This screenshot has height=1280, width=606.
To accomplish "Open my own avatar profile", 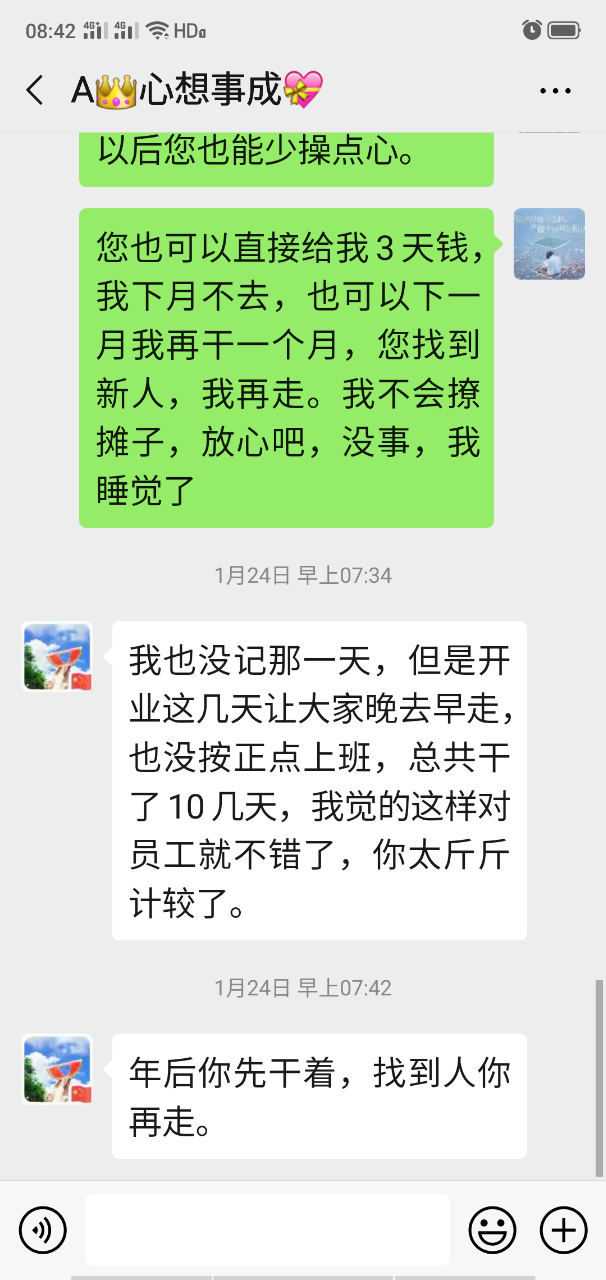I will pos(549,244).
